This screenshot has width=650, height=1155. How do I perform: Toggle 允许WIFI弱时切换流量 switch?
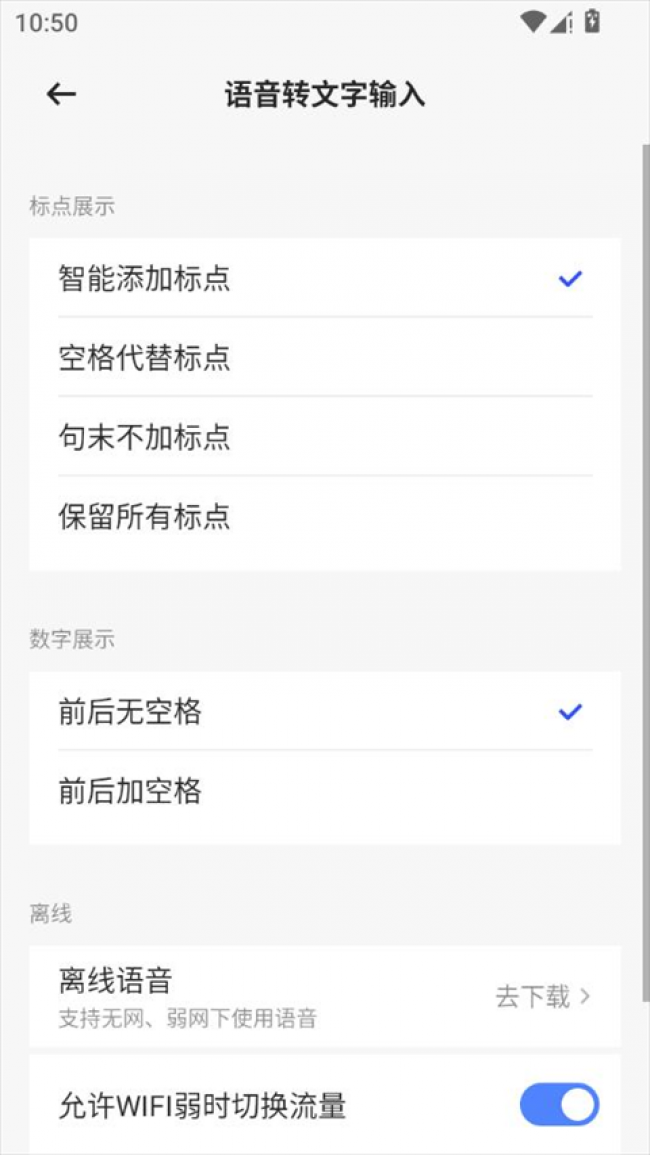[558, 1105]
